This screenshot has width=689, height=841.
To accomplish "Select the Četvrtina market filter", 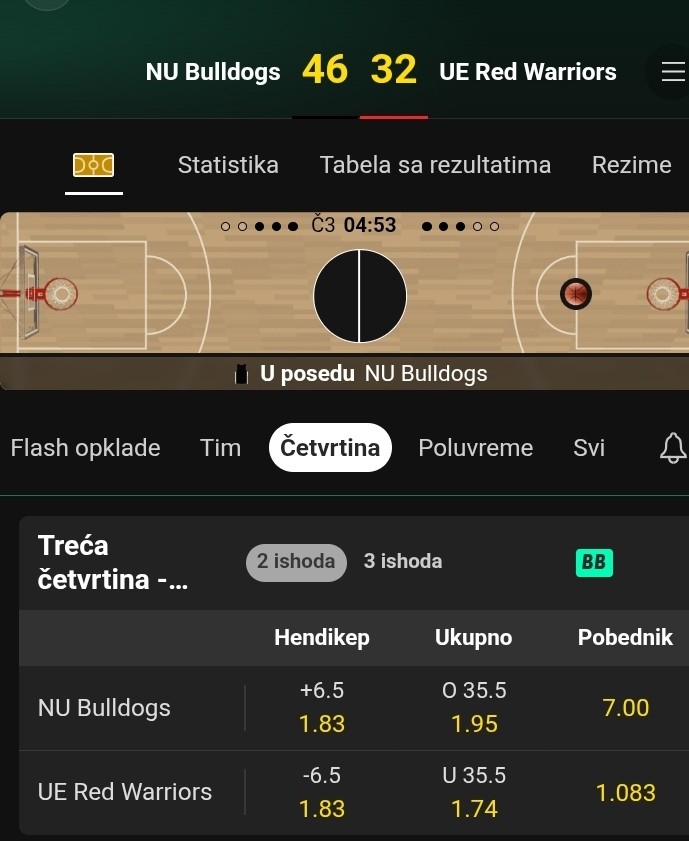I will coord(330,448).
